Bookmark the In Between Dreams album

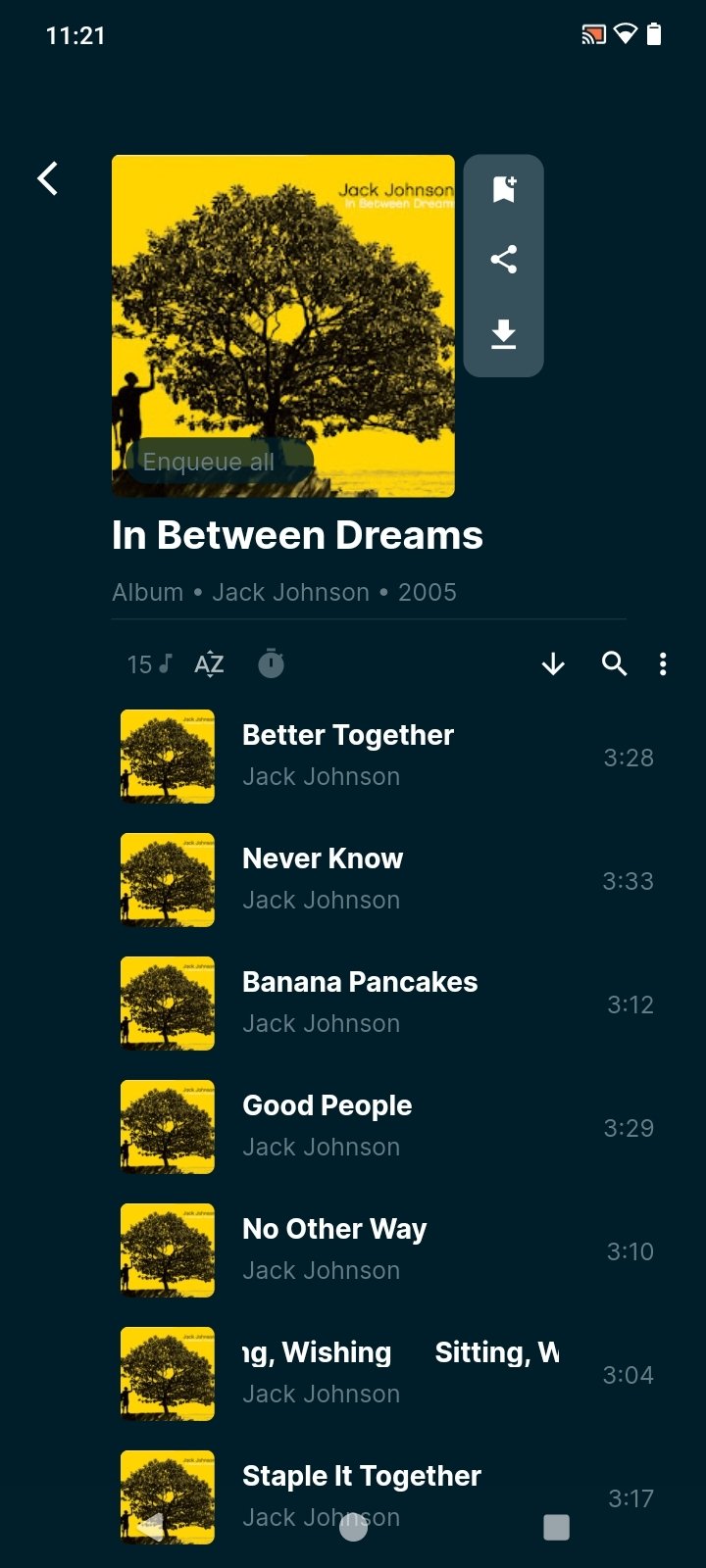tap(504, 188)
